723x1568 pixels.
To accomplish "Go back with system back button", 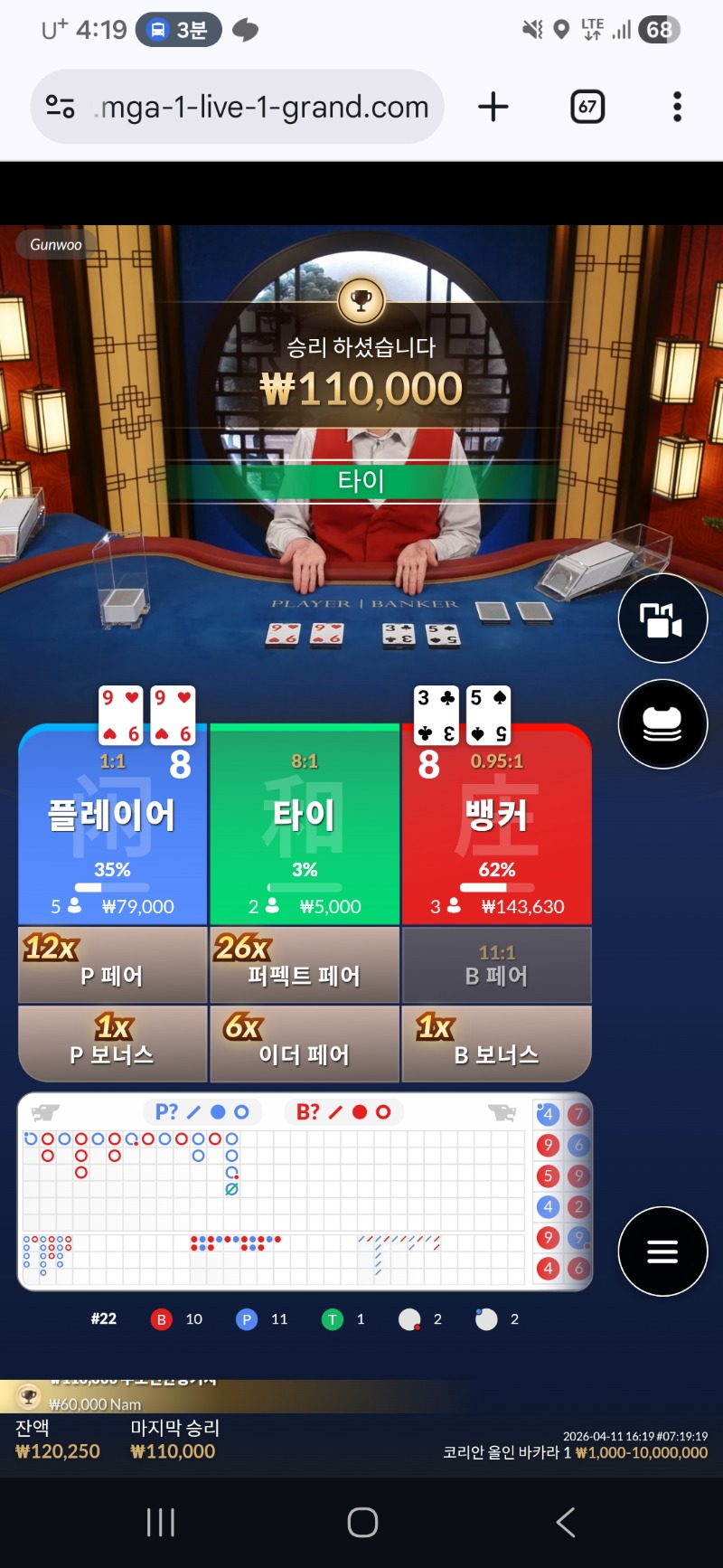I will pyautogui.click(x=566, y=1522).
